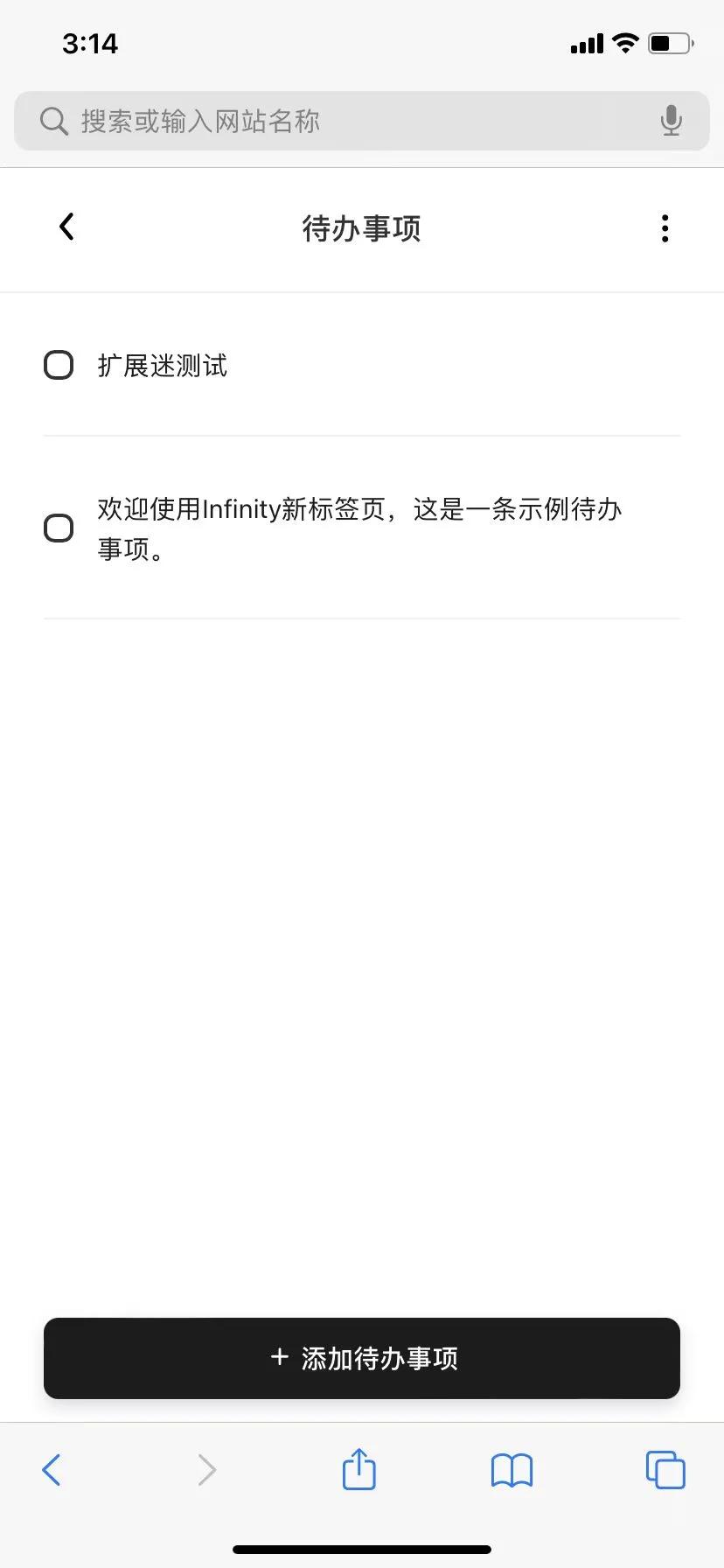Open the tab switcher icon

665,1470
